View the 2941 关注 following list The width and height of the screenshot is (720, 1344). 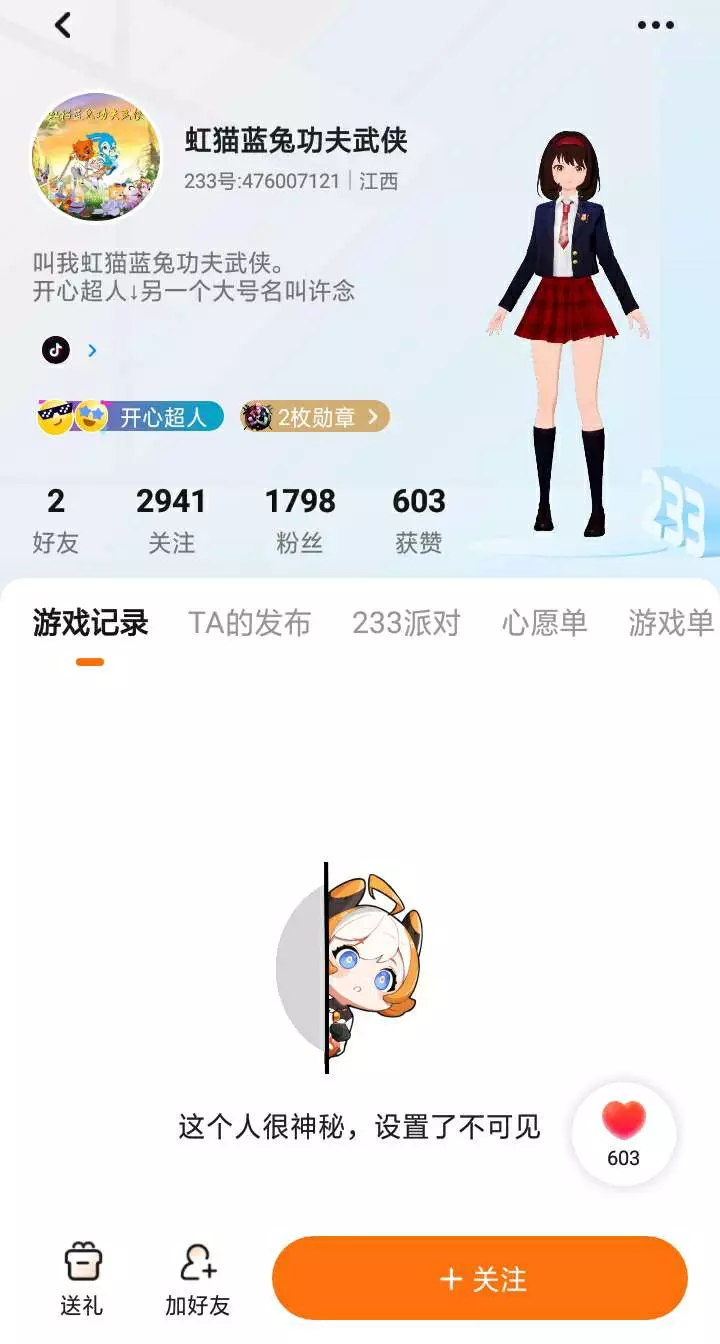point(171,520)
